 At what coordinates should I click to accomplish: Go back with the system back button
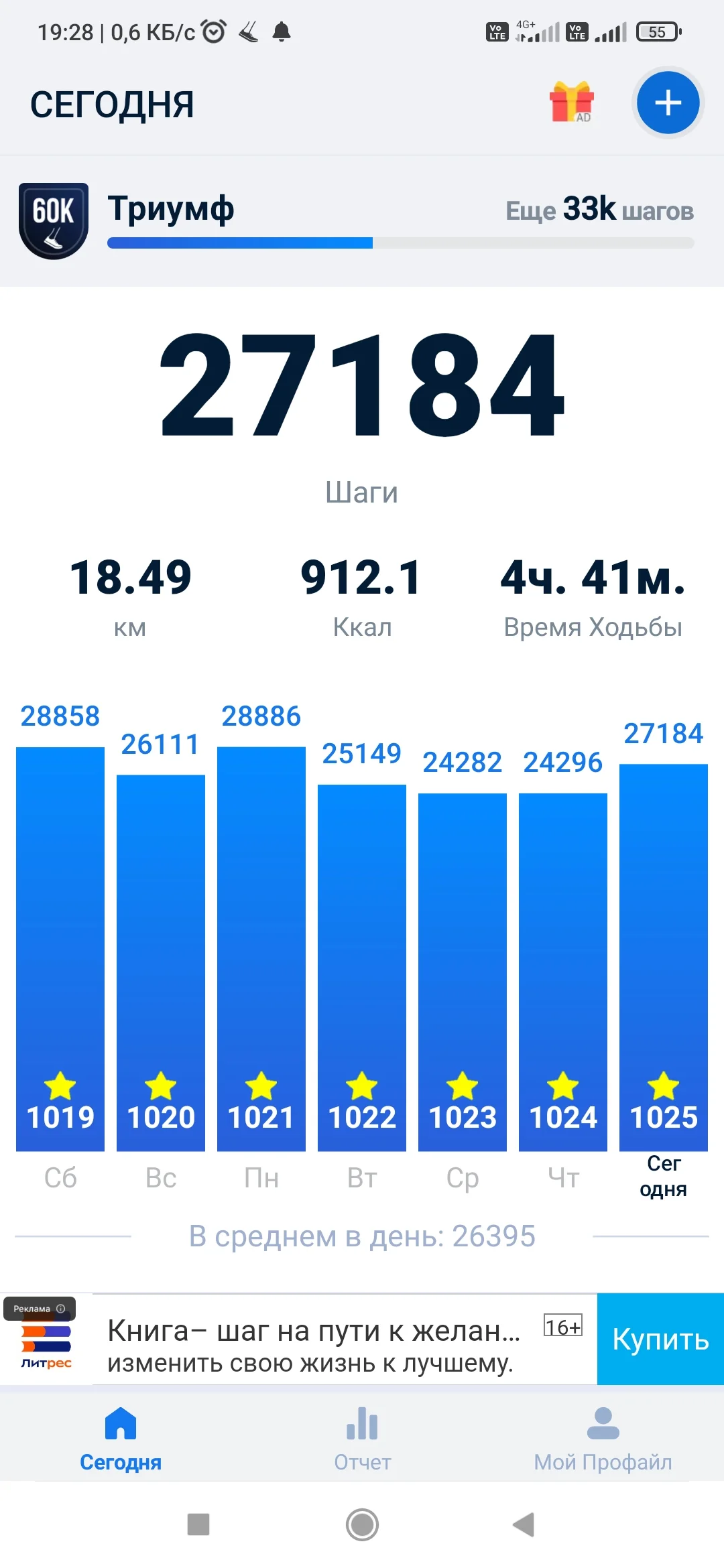[524, 1524]
